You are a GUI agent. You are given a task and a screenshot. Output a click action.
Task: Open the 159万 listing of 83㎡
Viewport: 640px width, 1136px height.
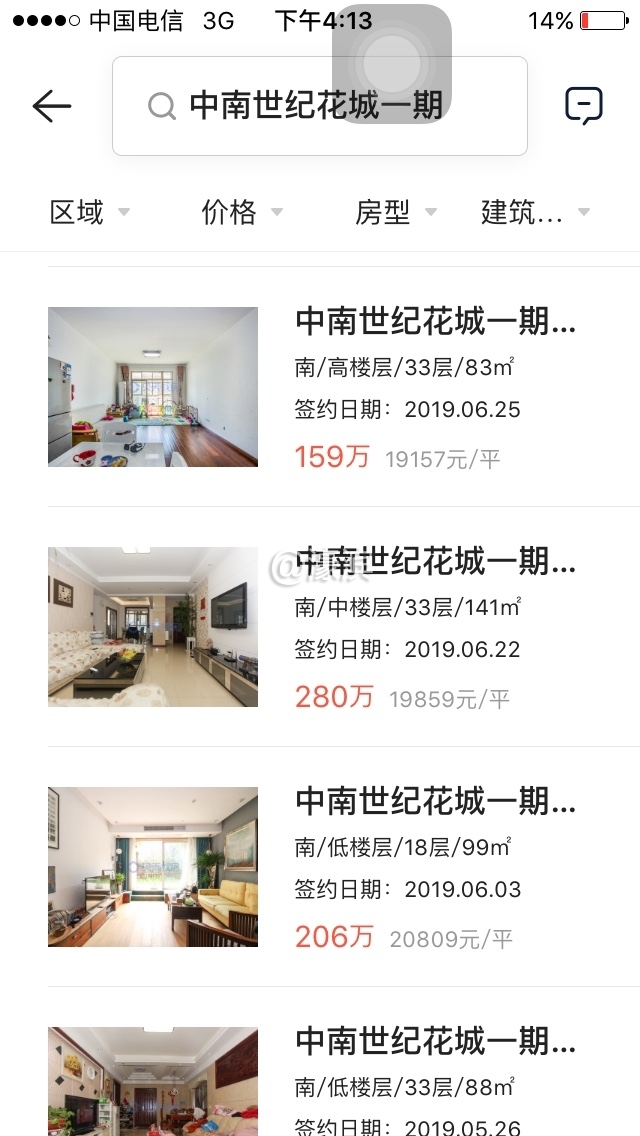(340, 388)
